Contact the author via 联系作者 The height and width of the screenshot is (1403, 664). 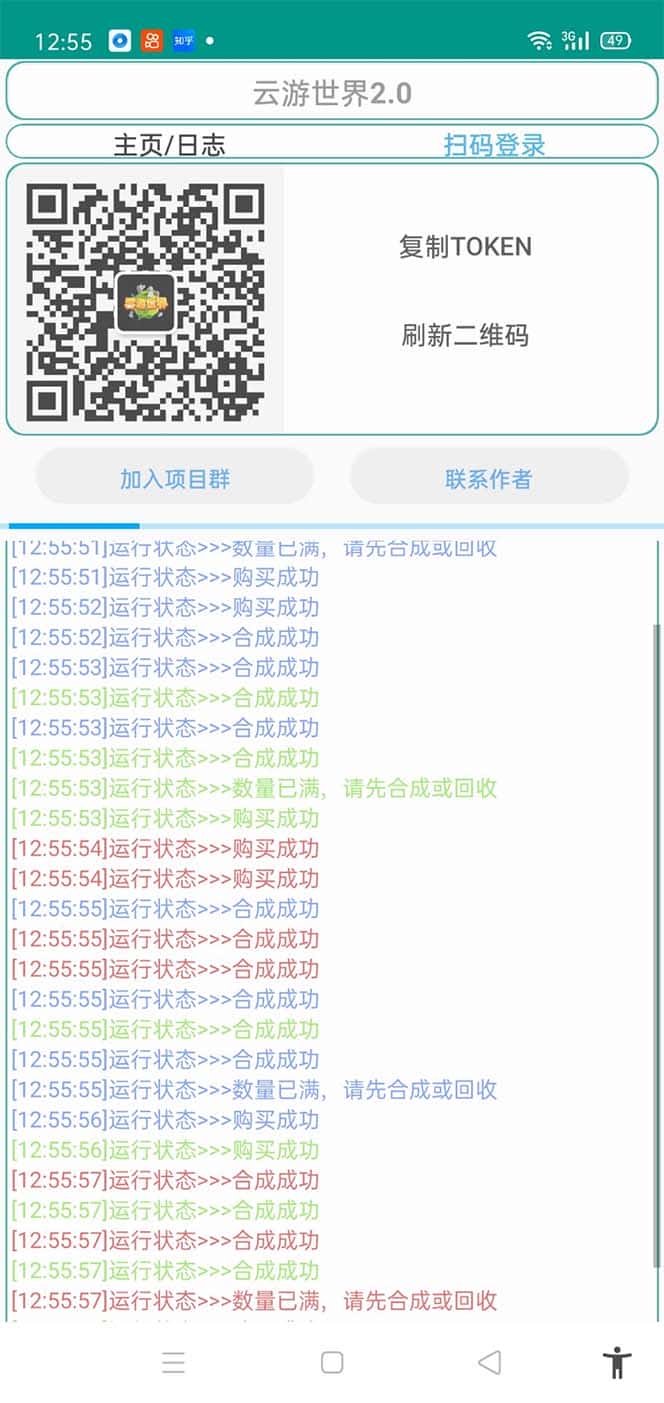tap(489, 478)
